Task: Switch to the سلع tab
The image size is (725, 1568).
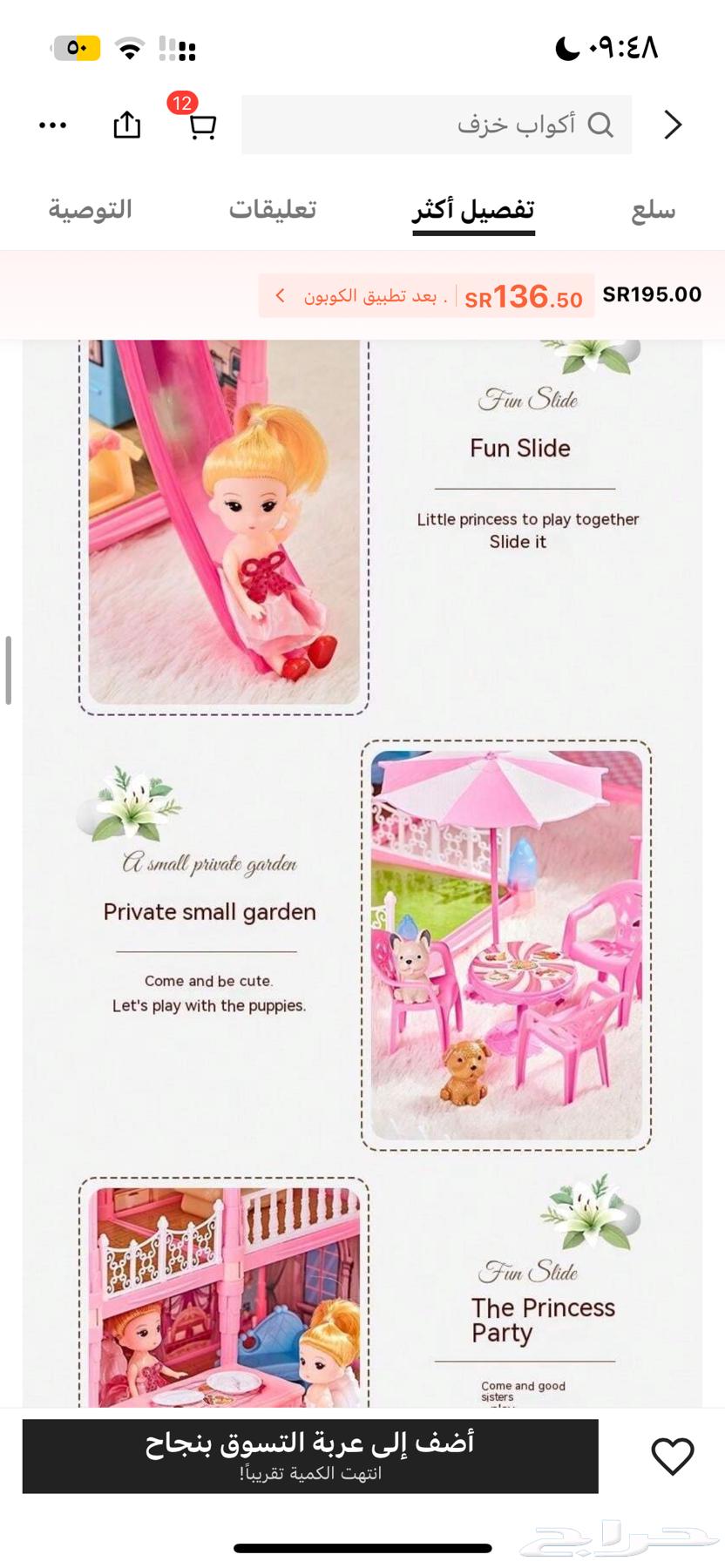Action: coord(653,210)
